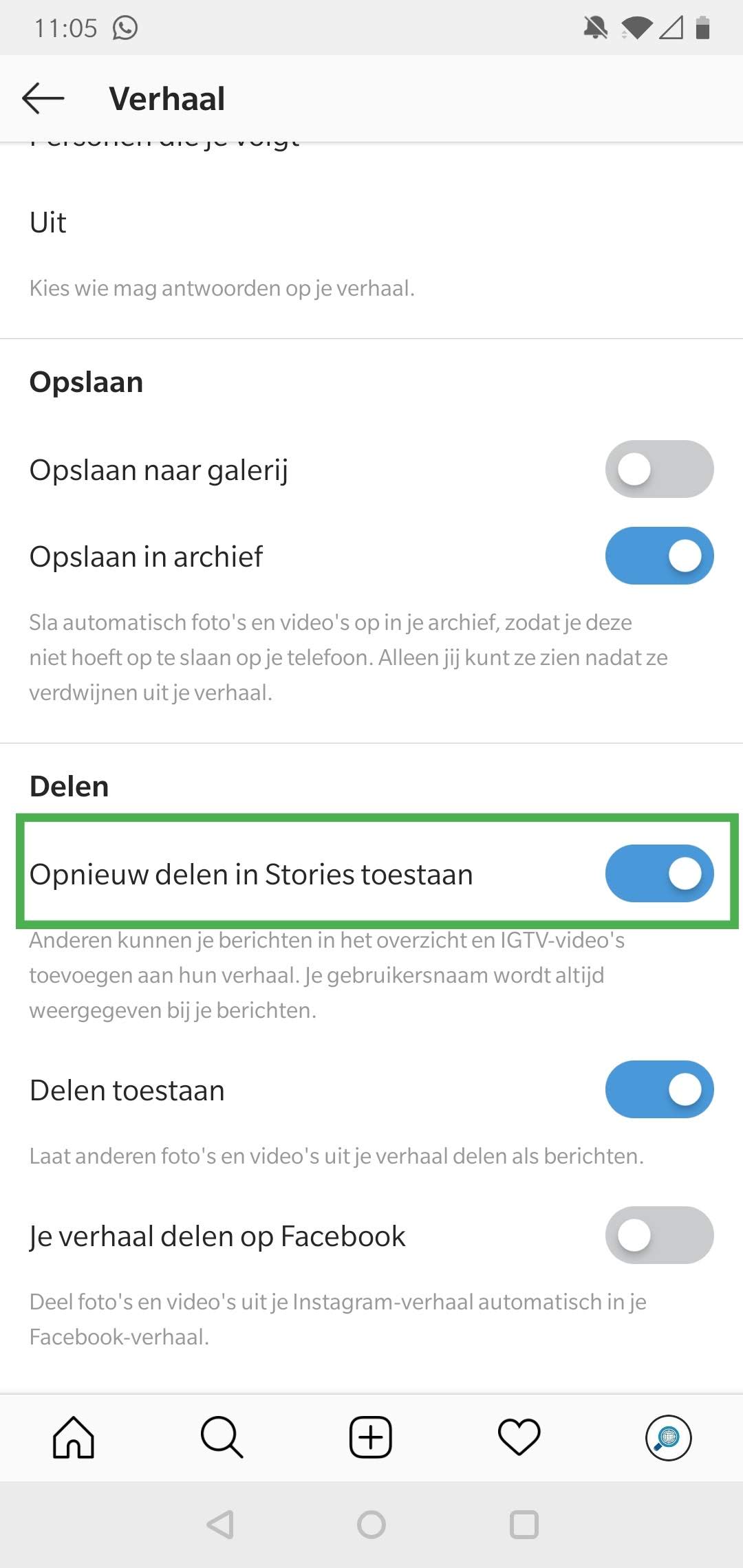Disable Opnieuw delen in Stories toestaan
743x1568 pixels.
tap(659, 873)
